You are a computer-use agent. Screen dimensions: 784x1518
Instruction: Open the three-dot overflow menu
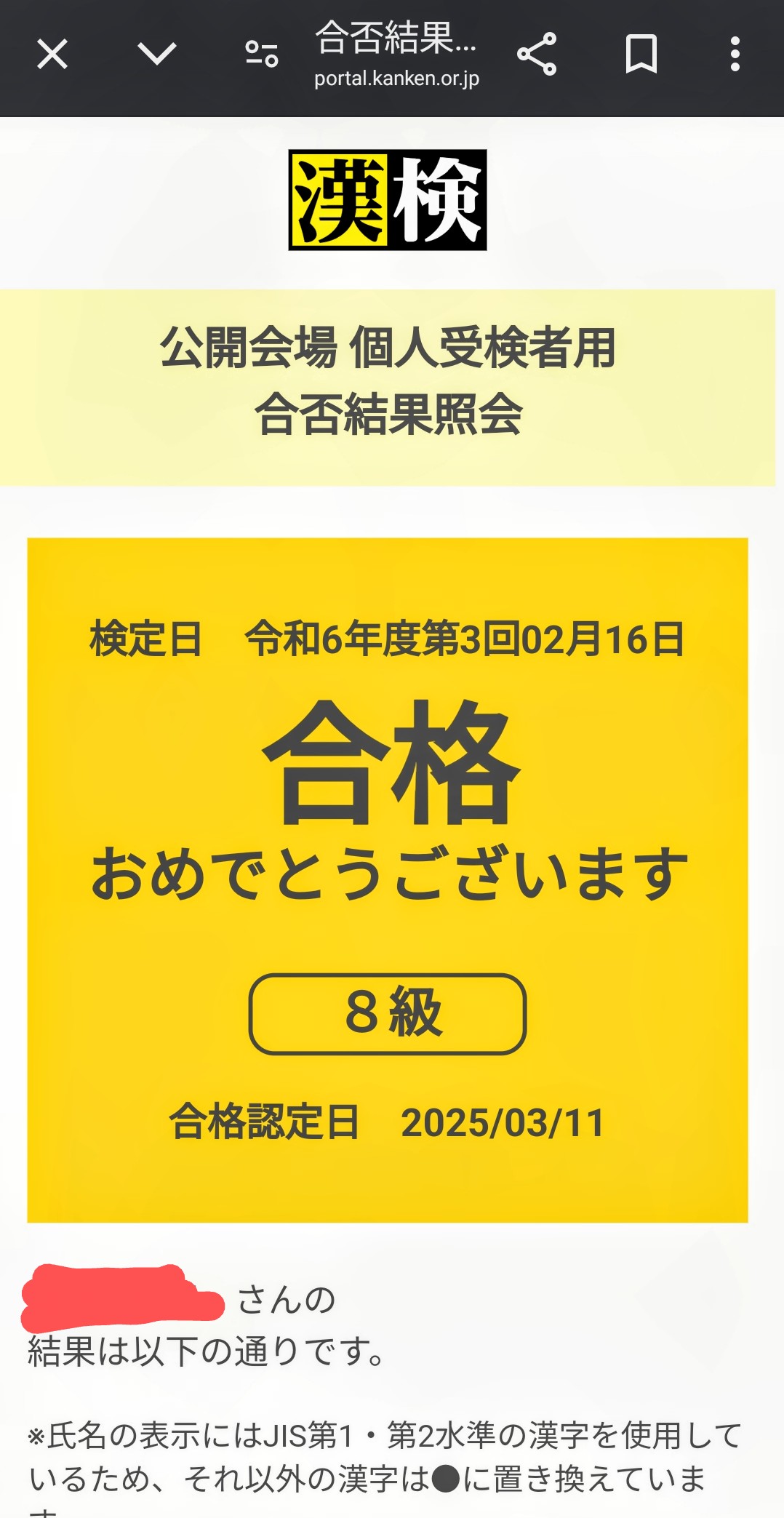(x=735, y=55)
